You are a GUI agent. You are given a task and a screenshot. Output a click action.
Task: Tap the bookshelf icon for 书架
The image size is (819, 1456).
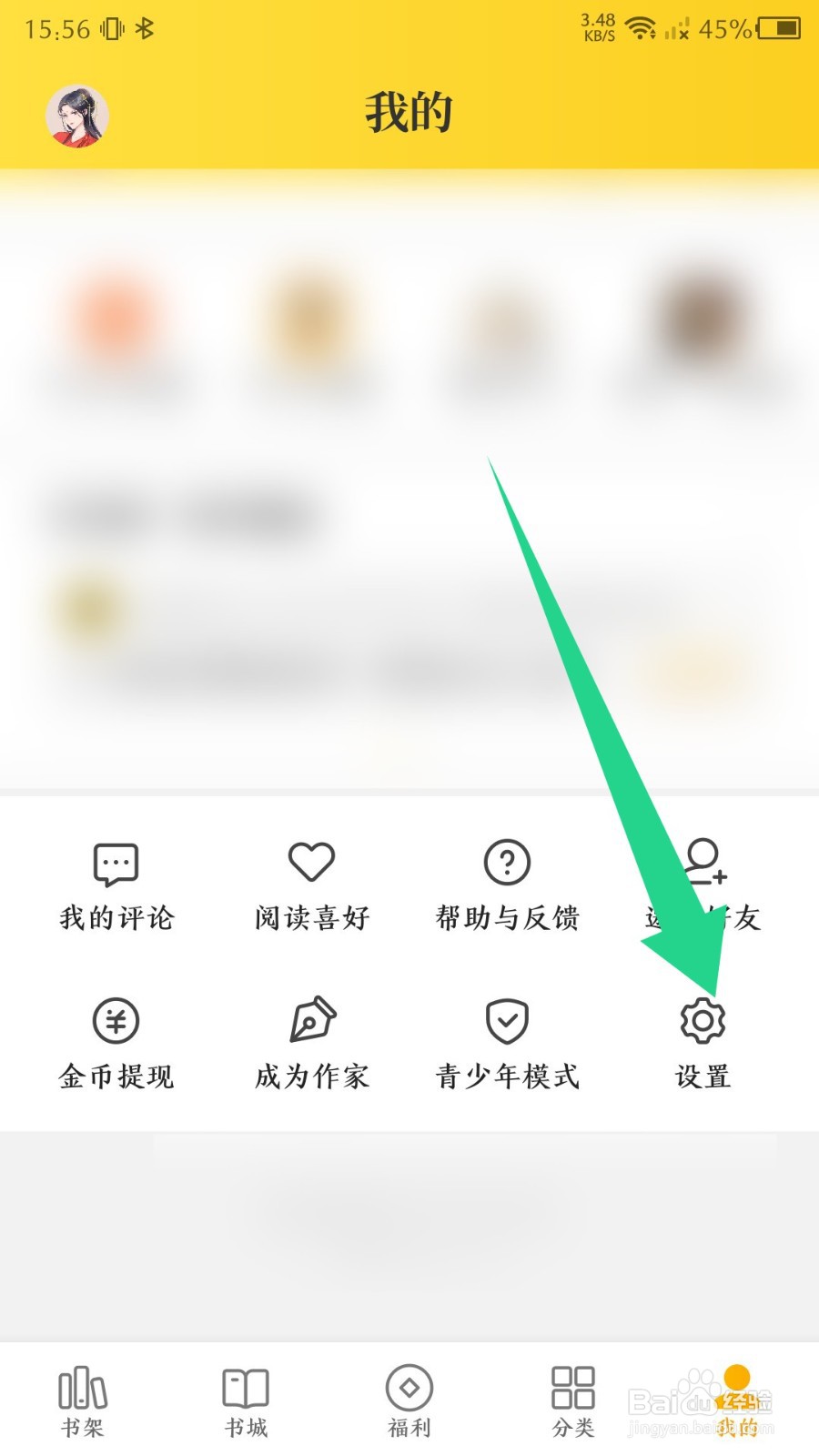[80, 1390]
